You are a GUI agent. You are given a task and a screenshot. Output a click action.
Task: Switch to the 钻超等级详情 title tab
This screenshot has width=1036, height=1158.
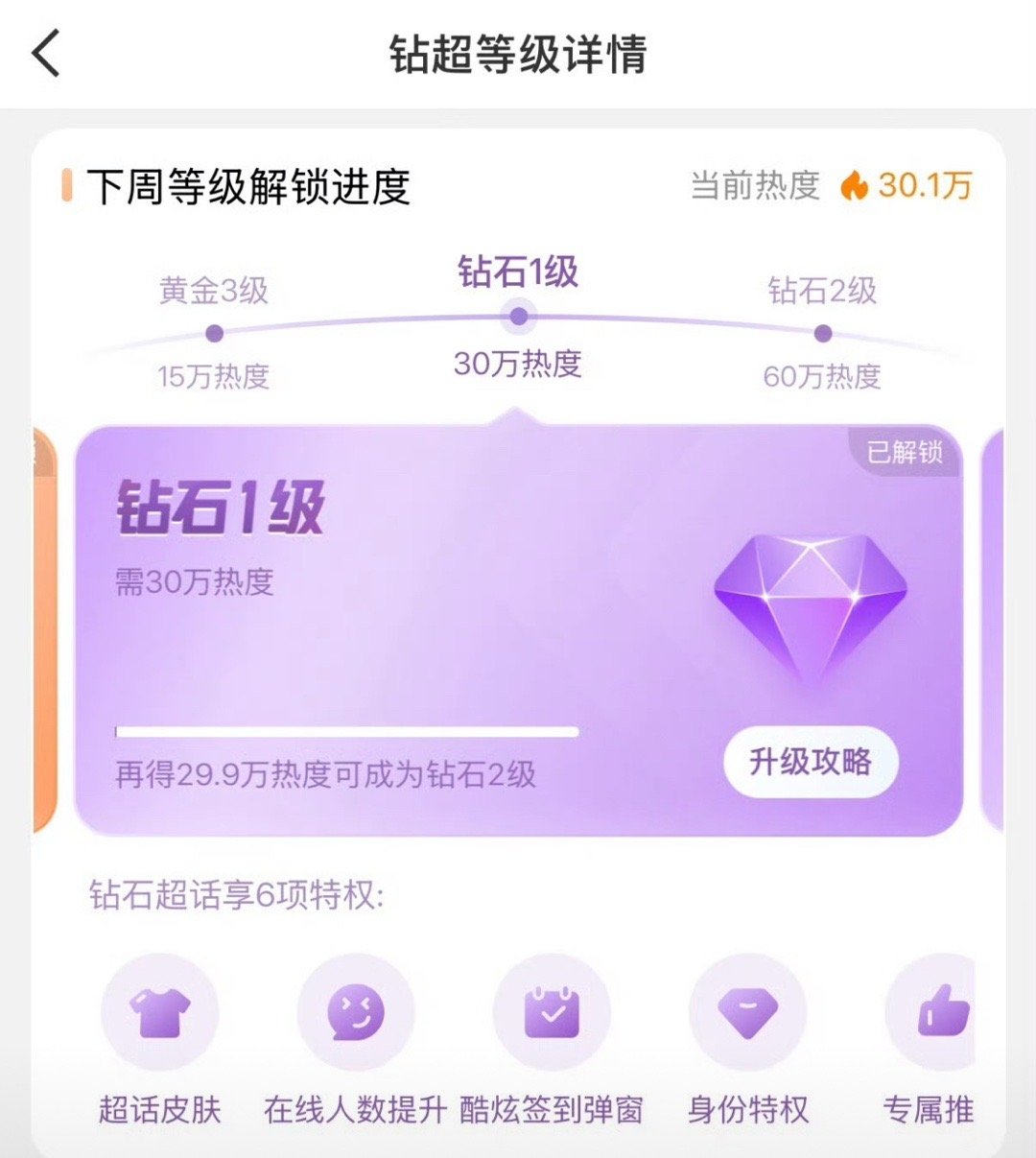(x=518, y=56)
